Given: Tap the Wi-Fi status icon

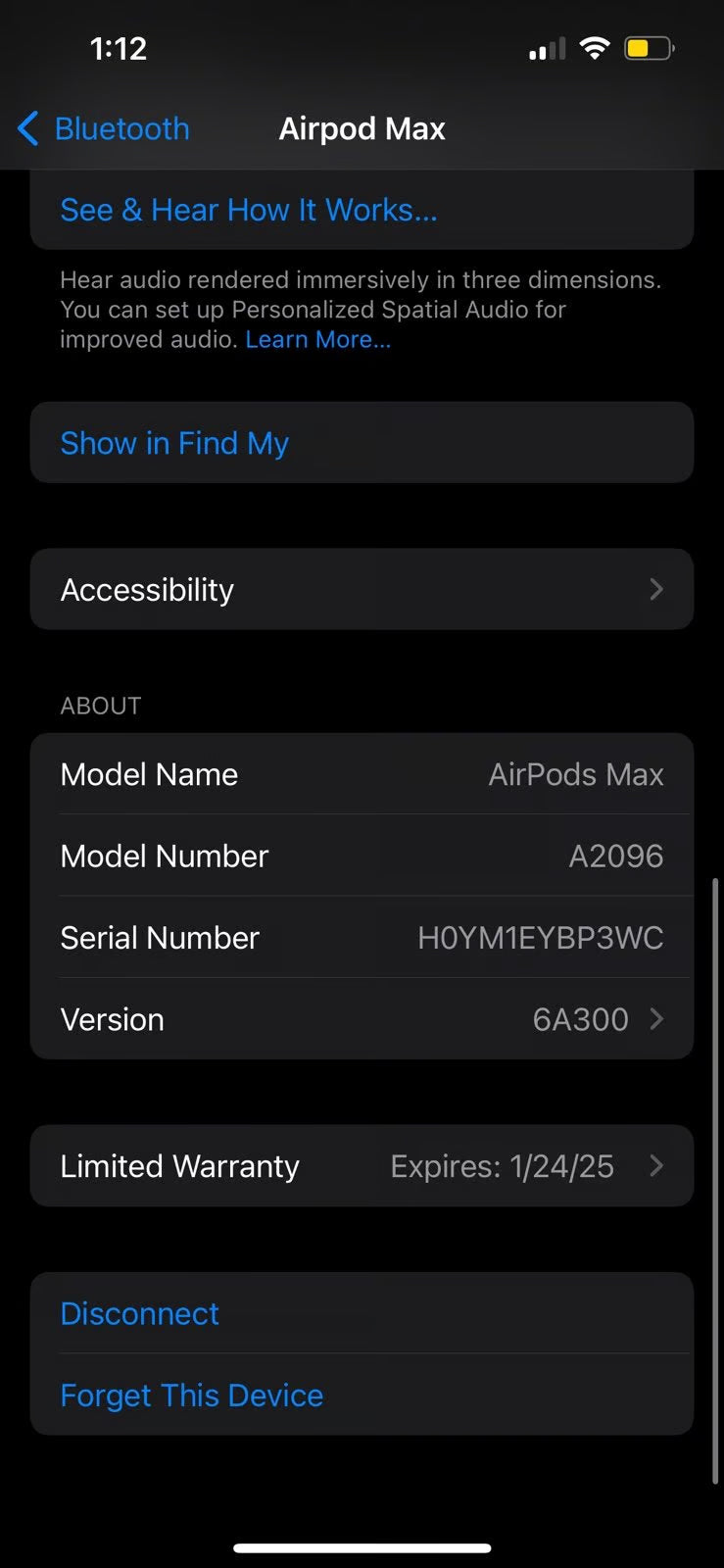Looking at the screenshot, I should point(596,47).
